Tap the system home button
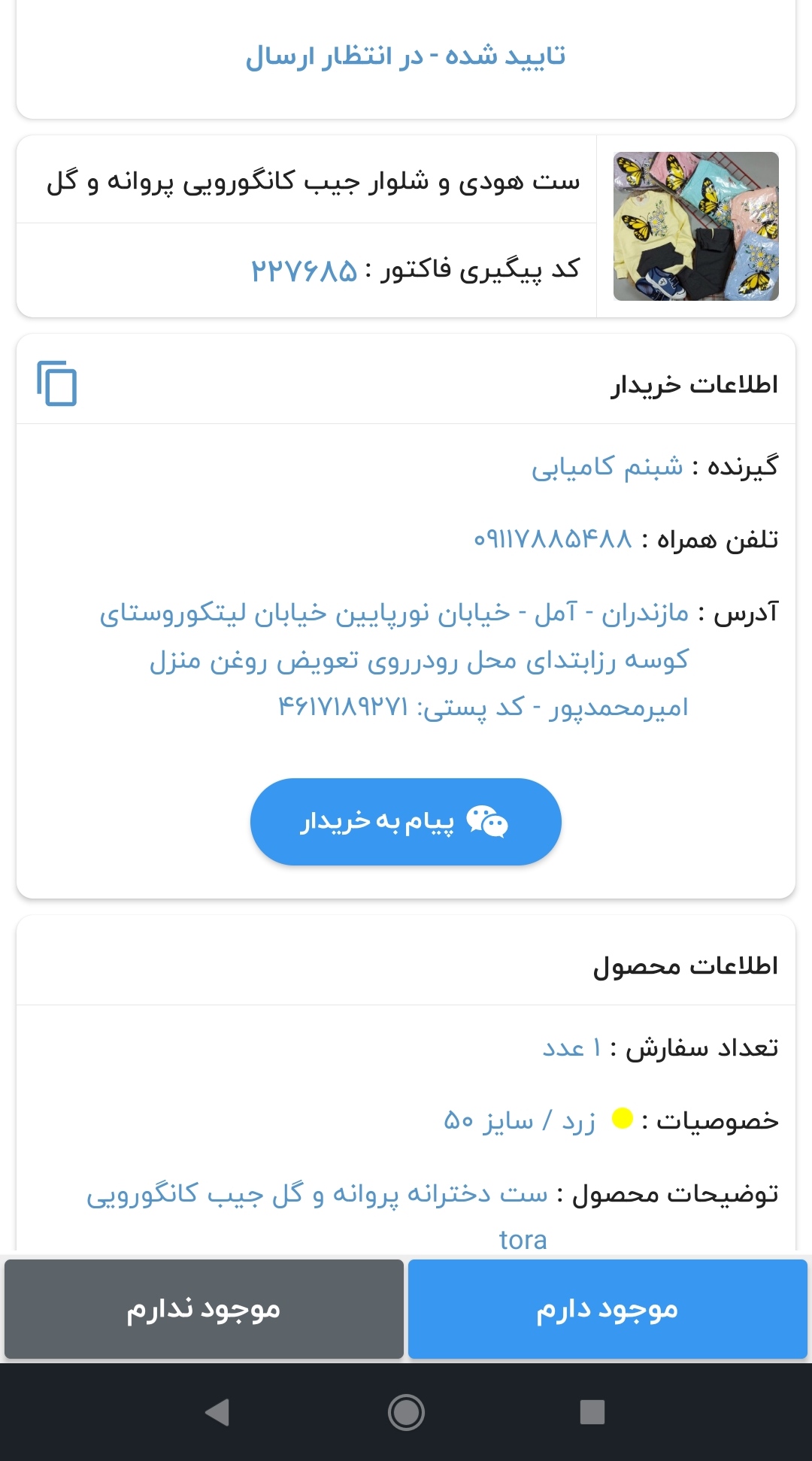The height and width of the screenshot is (1461, 812). point(406,1412)
